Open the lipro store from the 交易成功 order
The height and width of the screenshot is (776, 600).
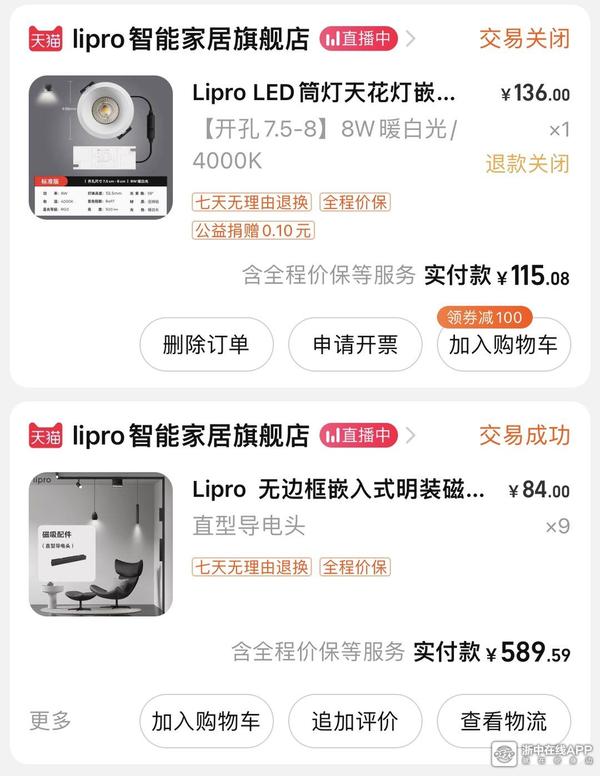coord(190,436)
